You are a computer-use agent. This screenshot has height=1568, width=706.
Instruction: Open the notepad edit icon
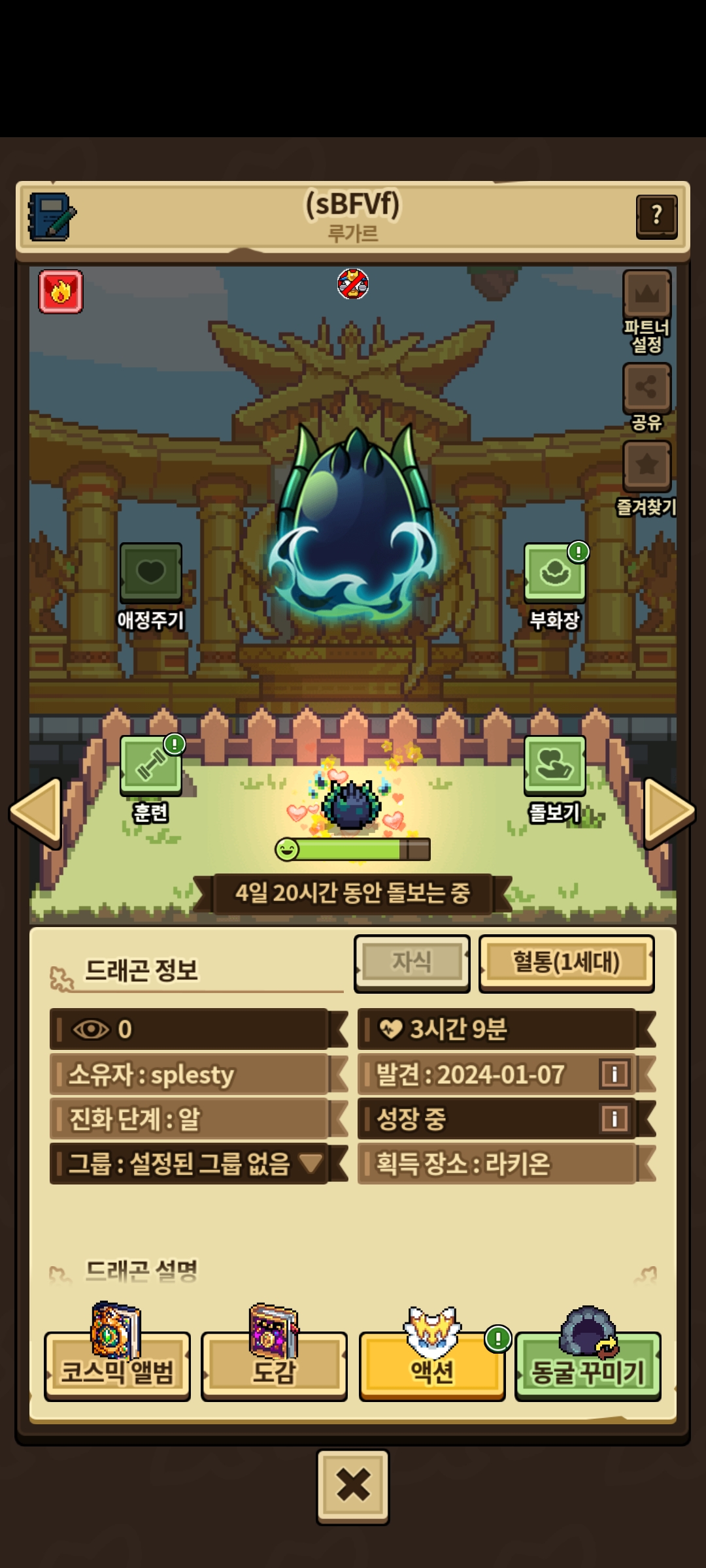coord(52,217)
